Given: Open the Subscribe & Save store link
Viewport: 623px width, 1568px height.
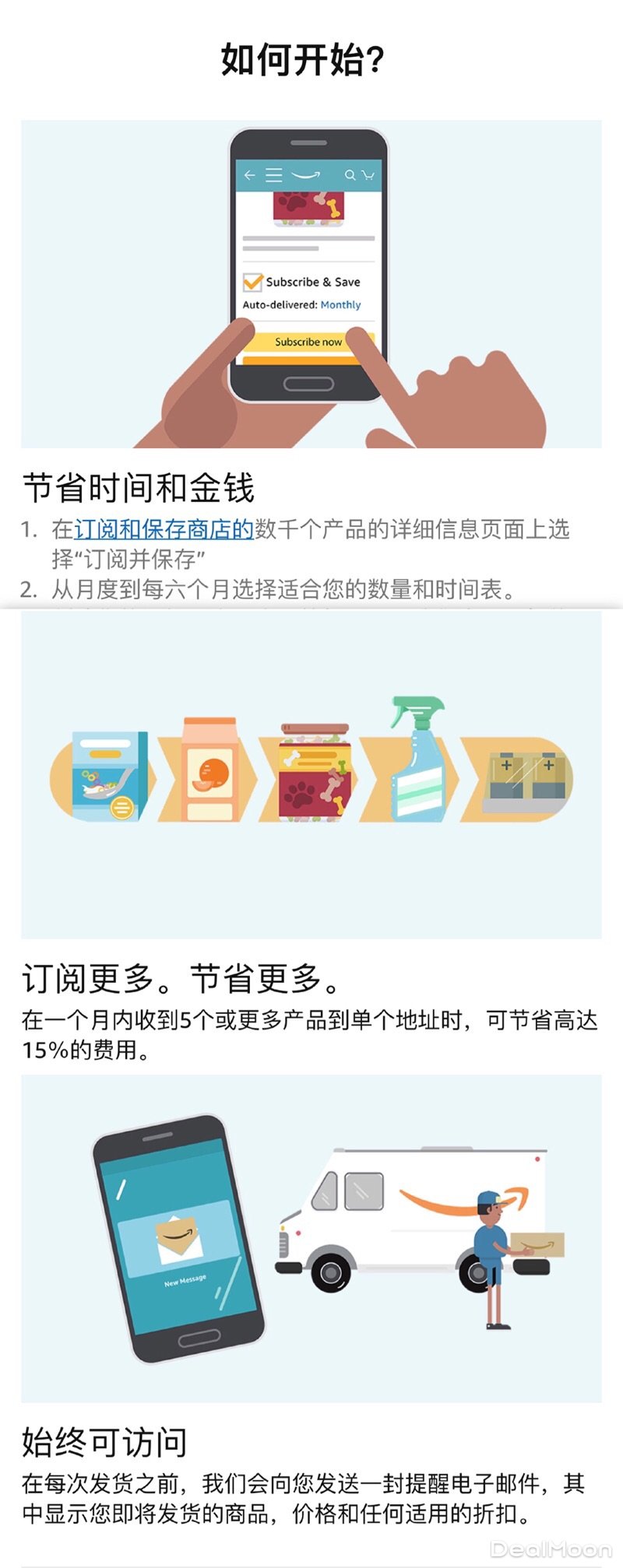Looking at the screenshot, I should [164, 530].
